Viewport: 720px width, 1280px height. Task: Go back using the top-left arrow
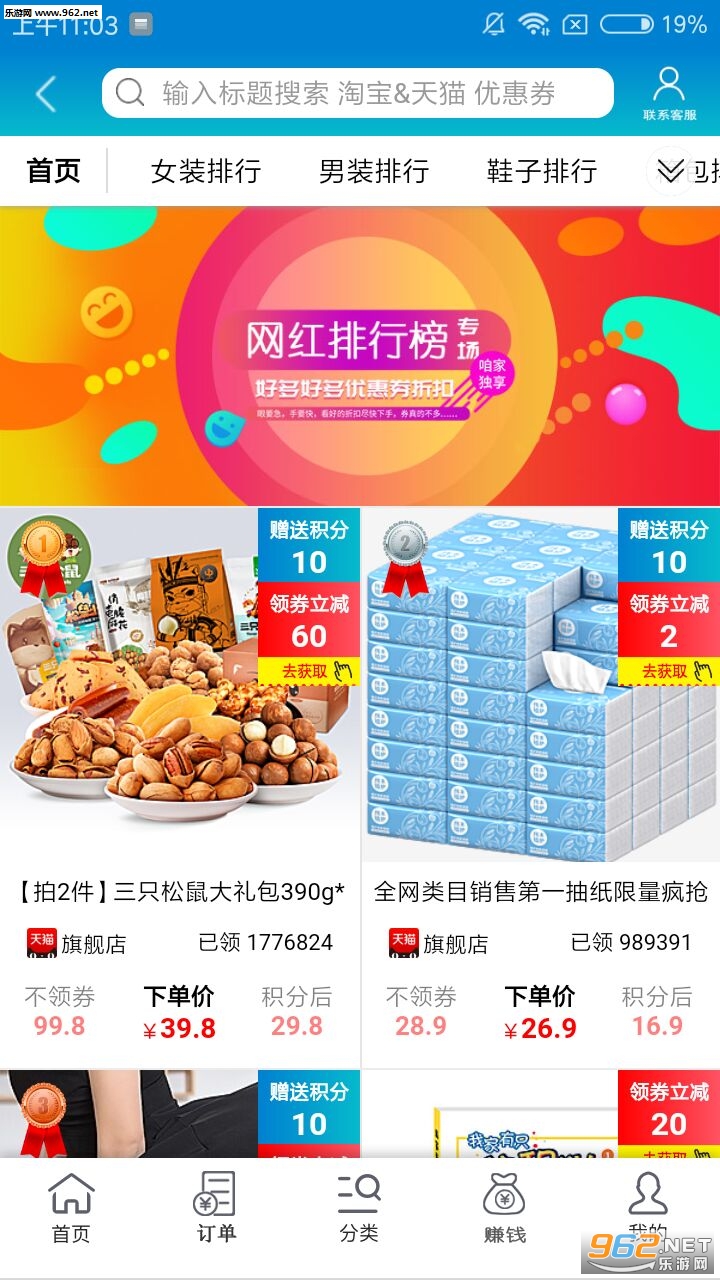pos(46,94)
